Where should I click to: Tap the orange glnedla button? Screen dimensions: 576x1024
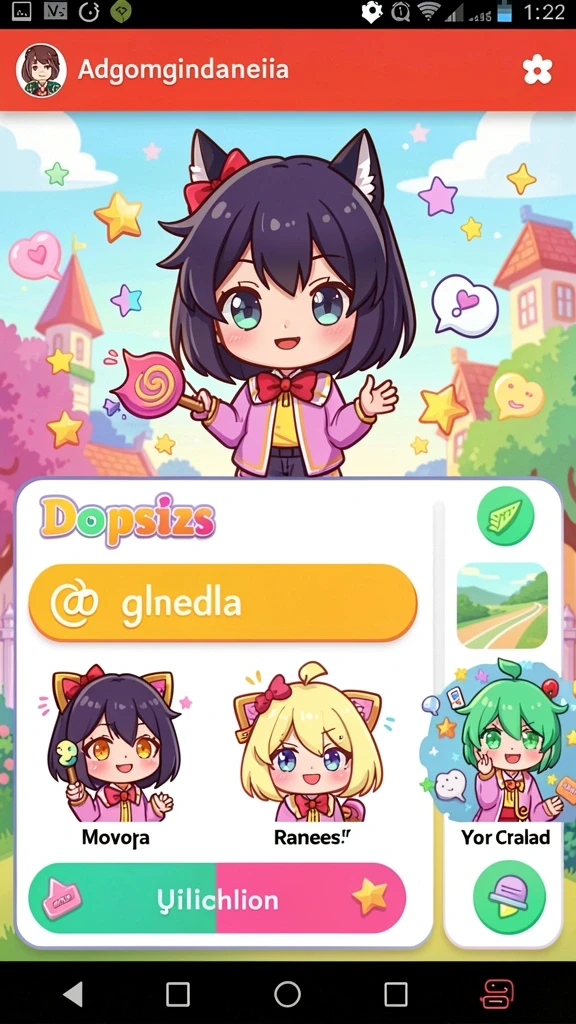tap(223, 603)
